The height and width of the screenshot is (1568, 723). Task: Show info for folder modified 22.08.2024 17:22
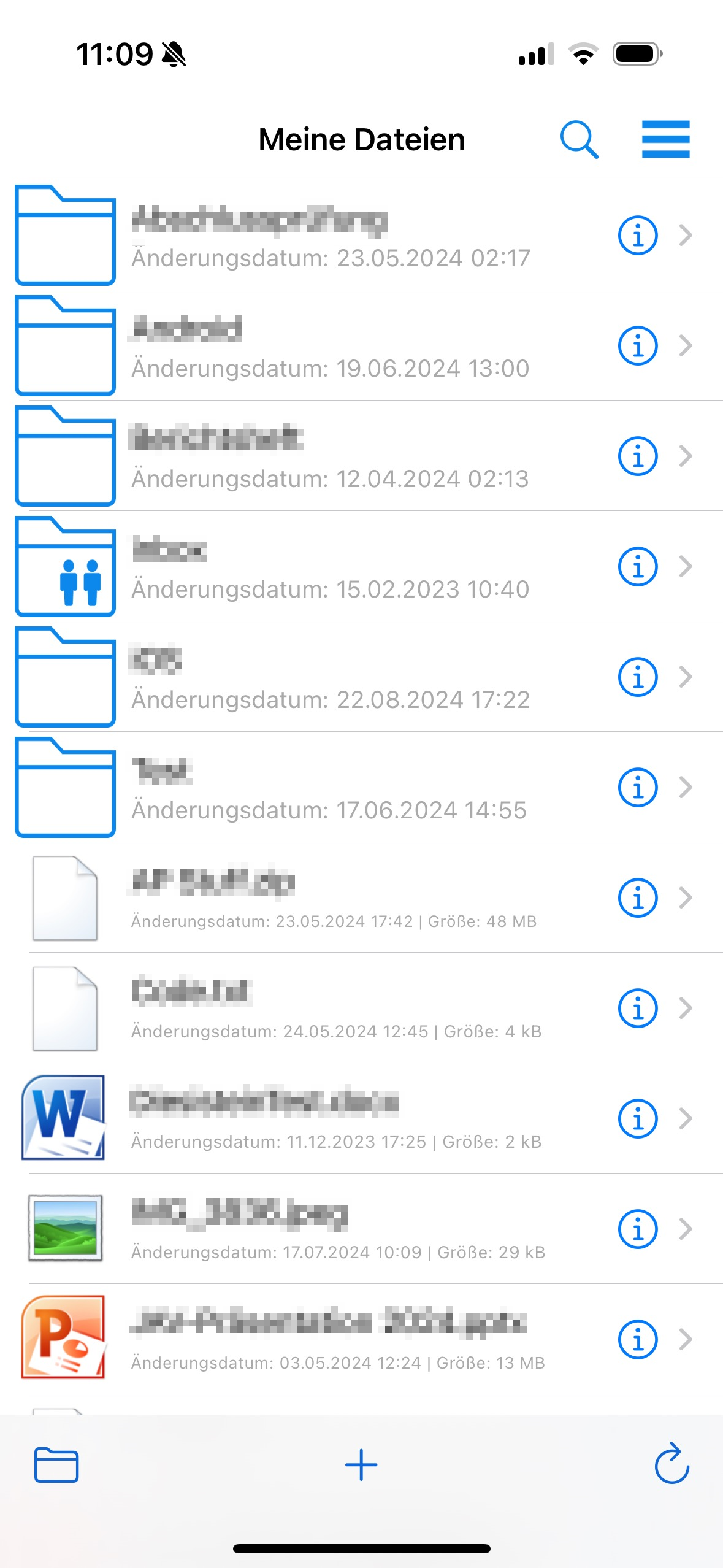tap(638, 677)
